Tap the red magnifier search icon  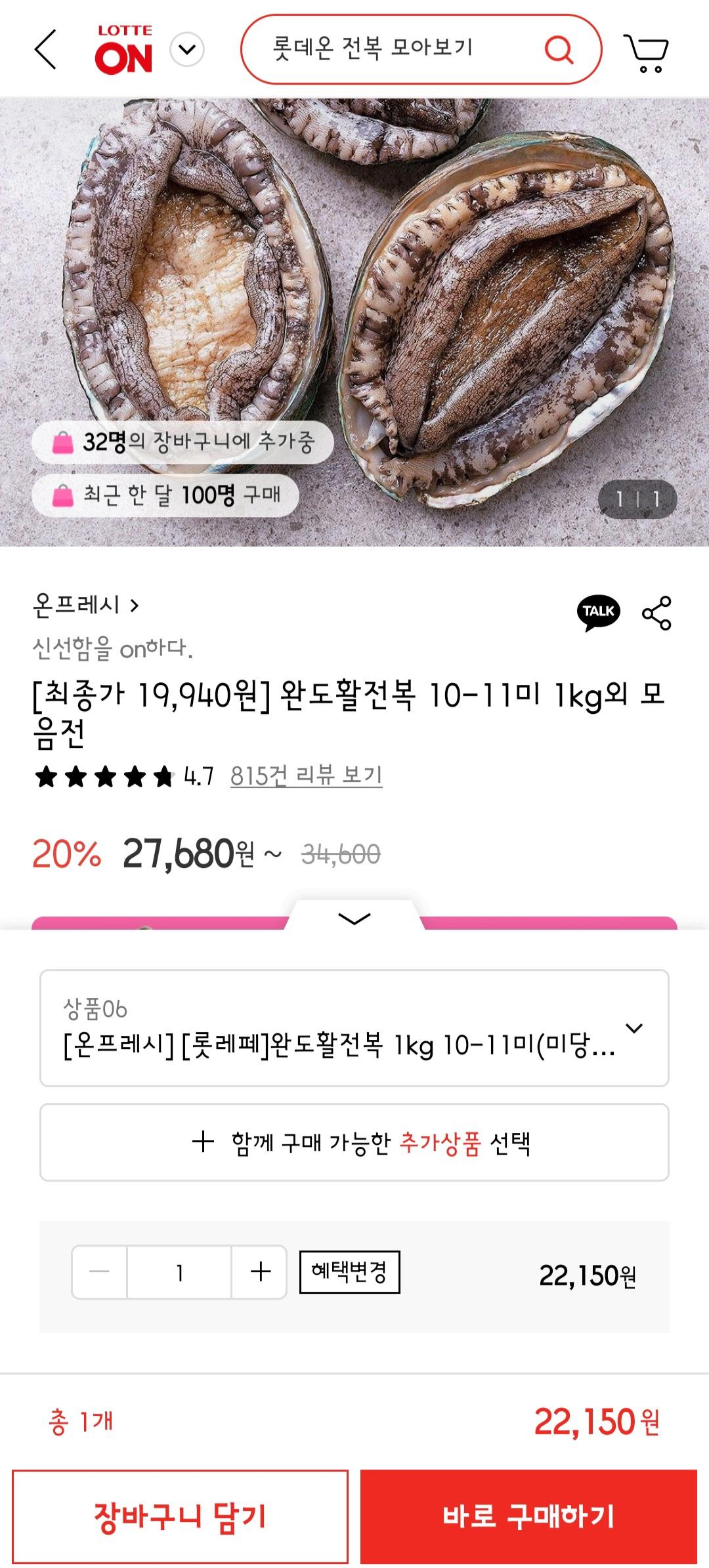point(559,49)
